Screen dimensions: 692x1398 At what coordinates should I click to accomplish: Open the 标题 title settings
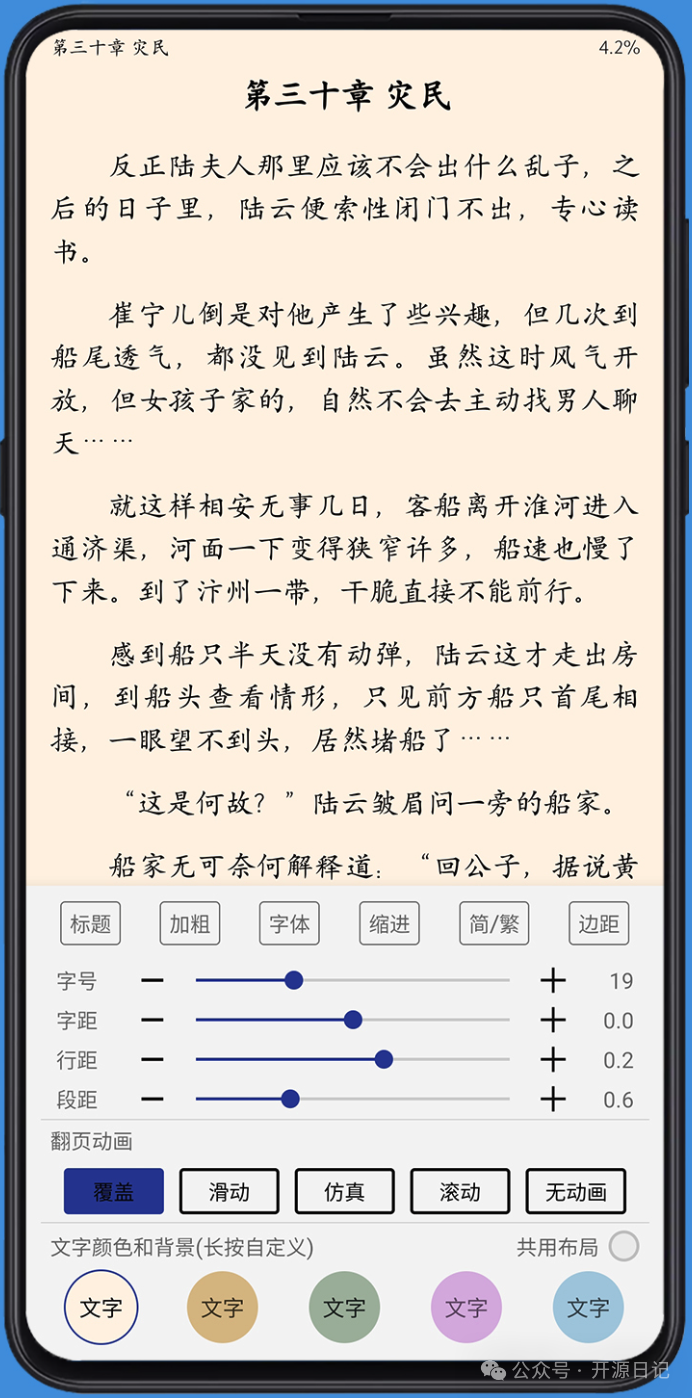[90, 924]
